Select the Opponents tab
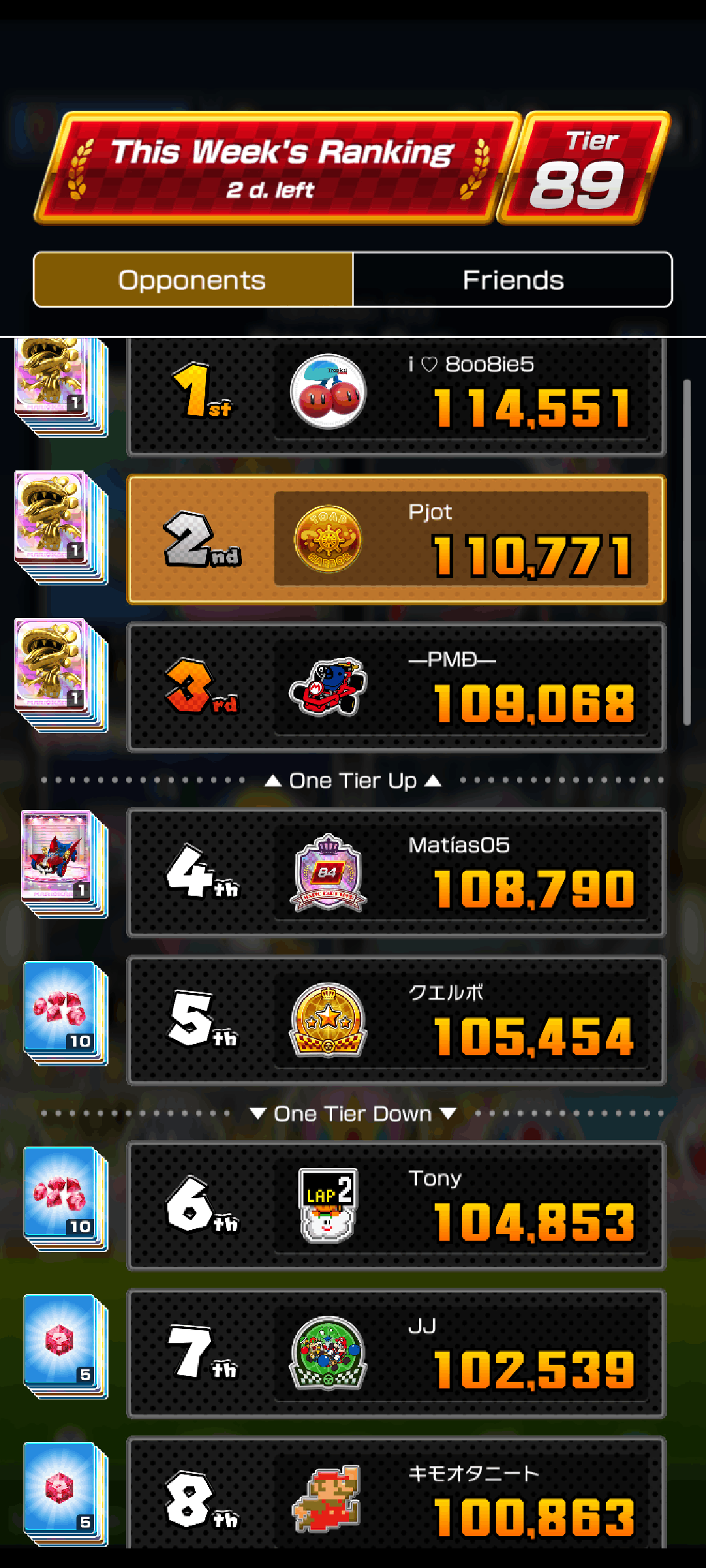The image size is (706, 1568). [193, 280]
